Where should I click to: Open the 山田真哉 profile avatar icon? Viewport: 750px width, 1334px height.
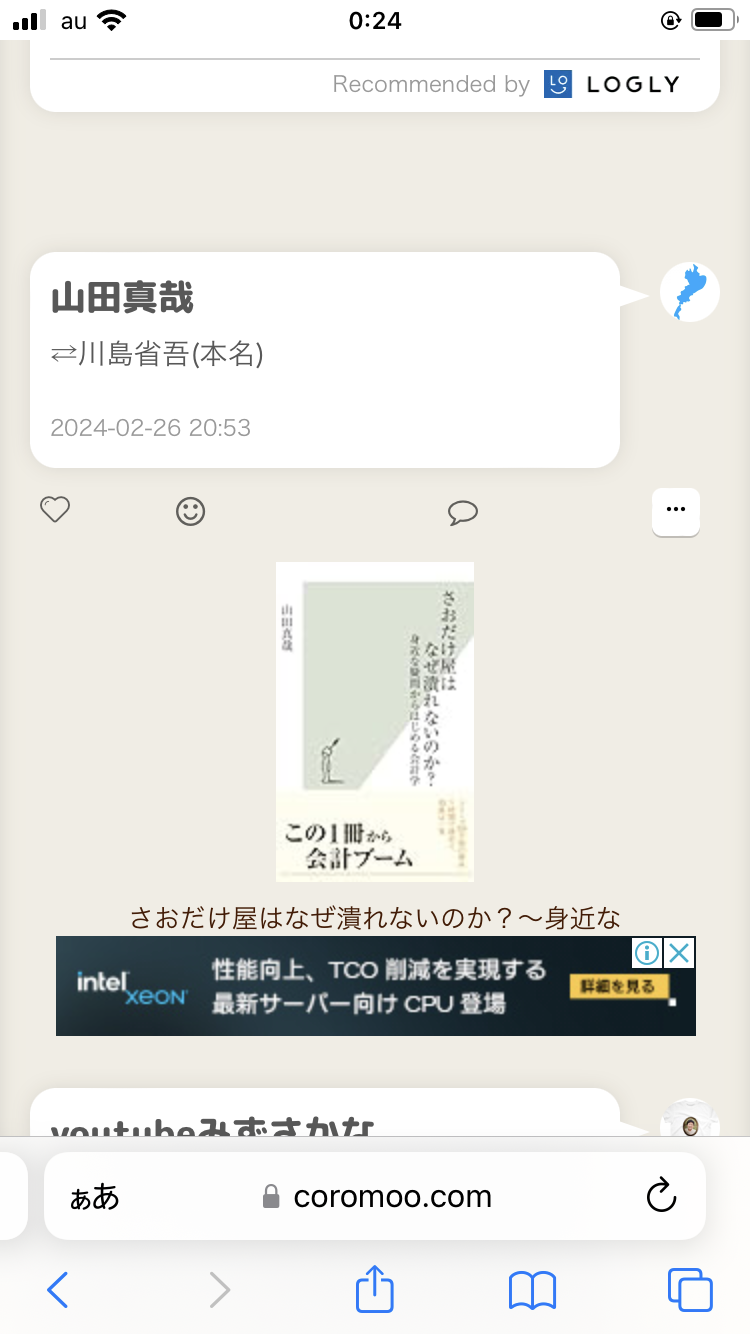[690, 292]
